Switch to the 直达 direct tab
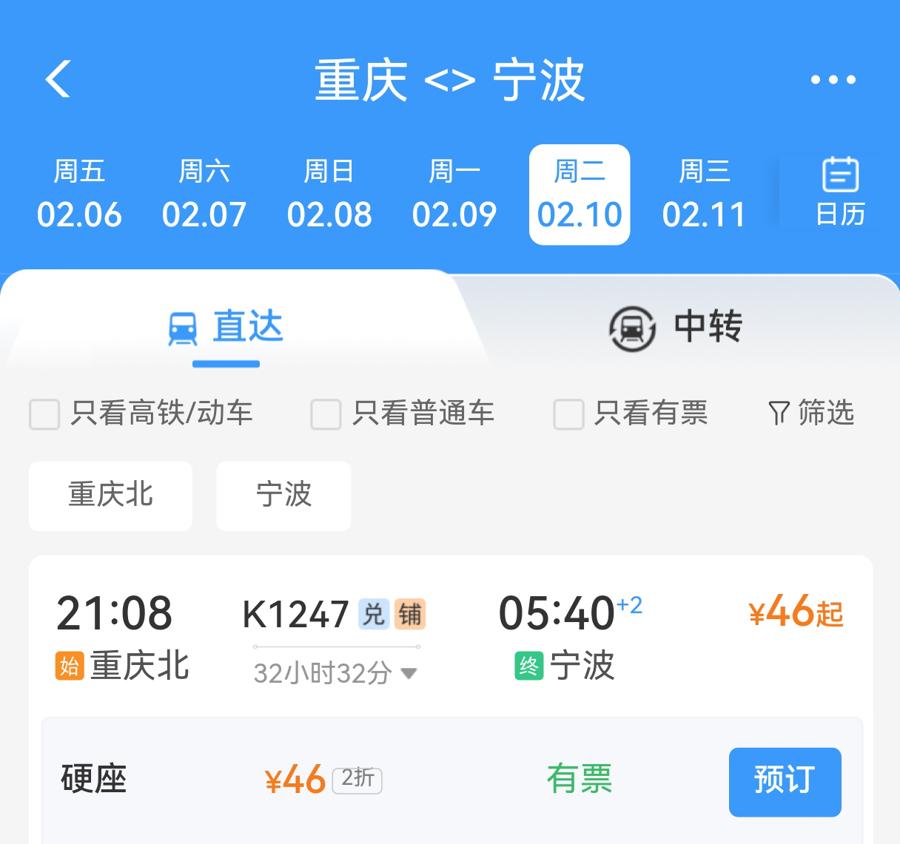This screenshot has height=844, width=900. (x=226, y=327)
